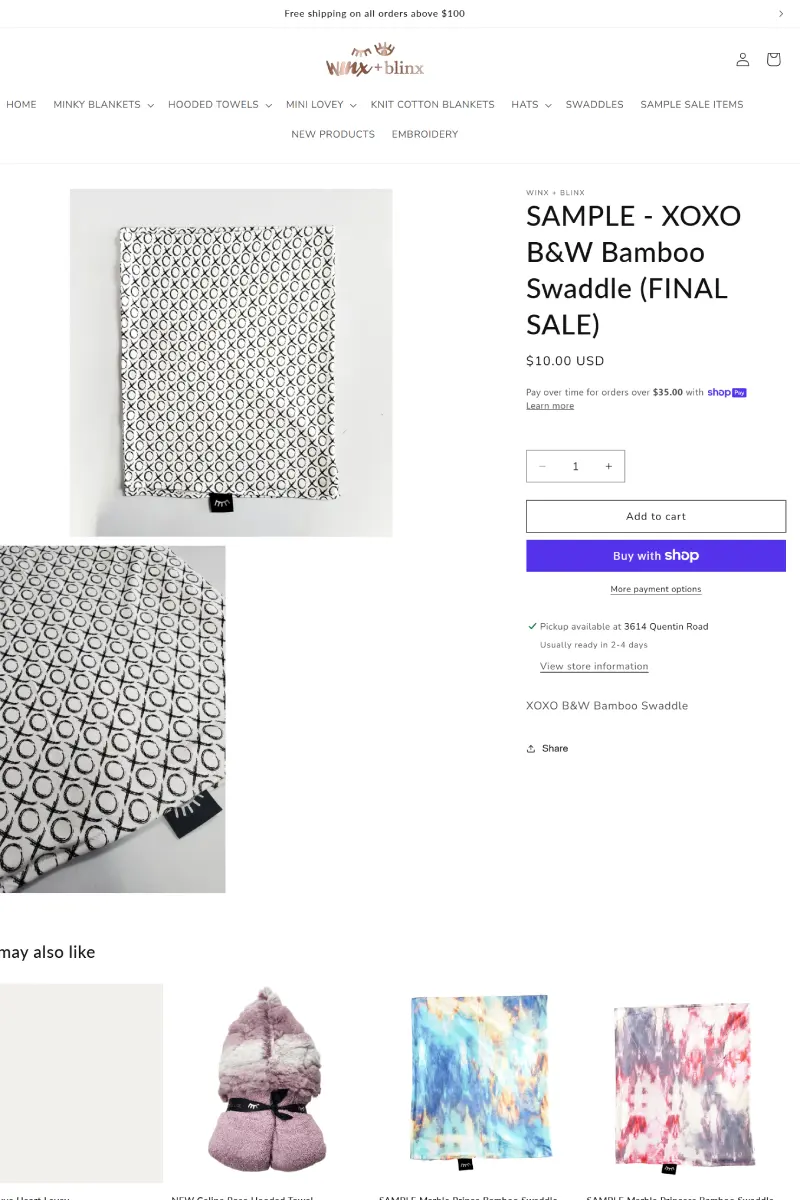Increase quantity with plus button
Viewport: 800px width, 1200px height.
[608, 467]
